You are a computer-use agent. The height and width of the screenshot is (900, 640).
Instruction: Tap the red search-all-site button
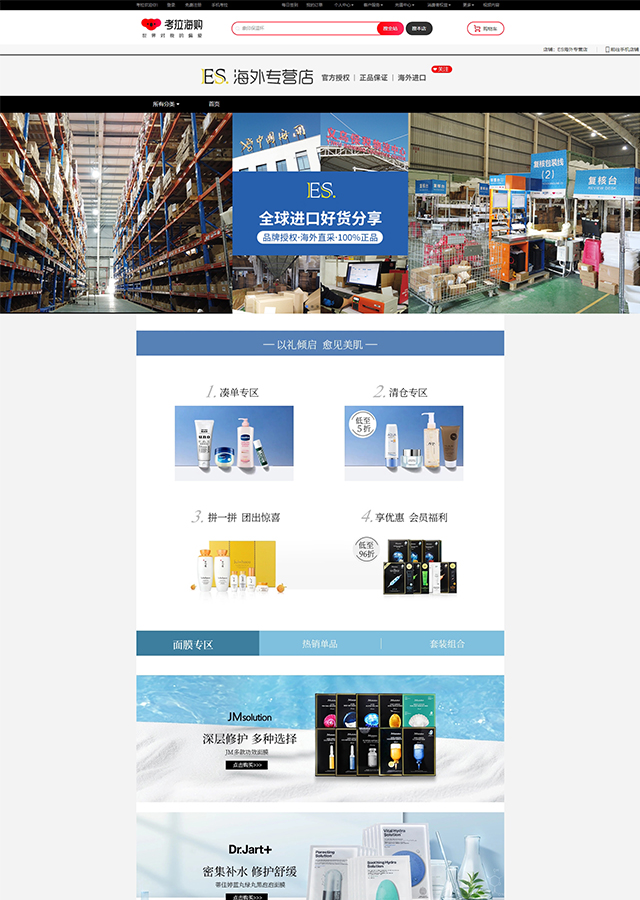coord(391,28)
